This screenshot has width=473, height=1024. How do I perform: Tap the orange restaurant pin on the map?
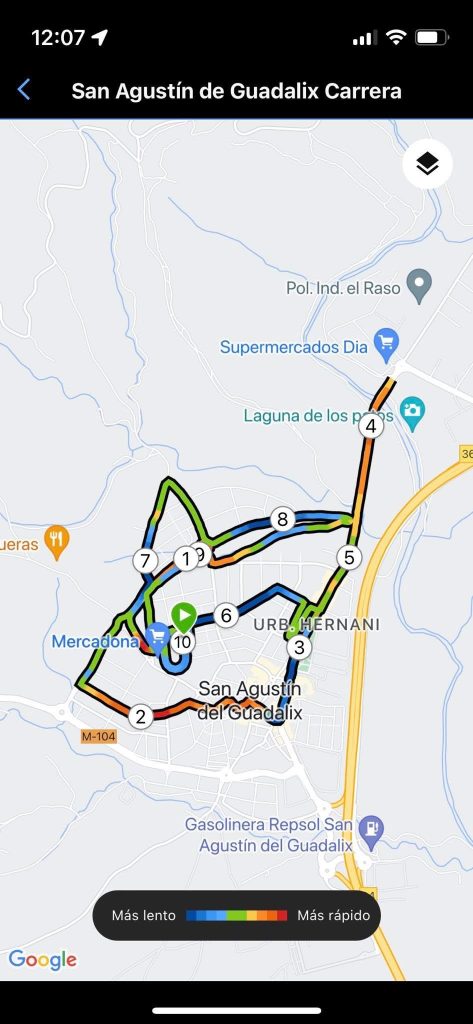pyautogui.click(x=56, y=543)
